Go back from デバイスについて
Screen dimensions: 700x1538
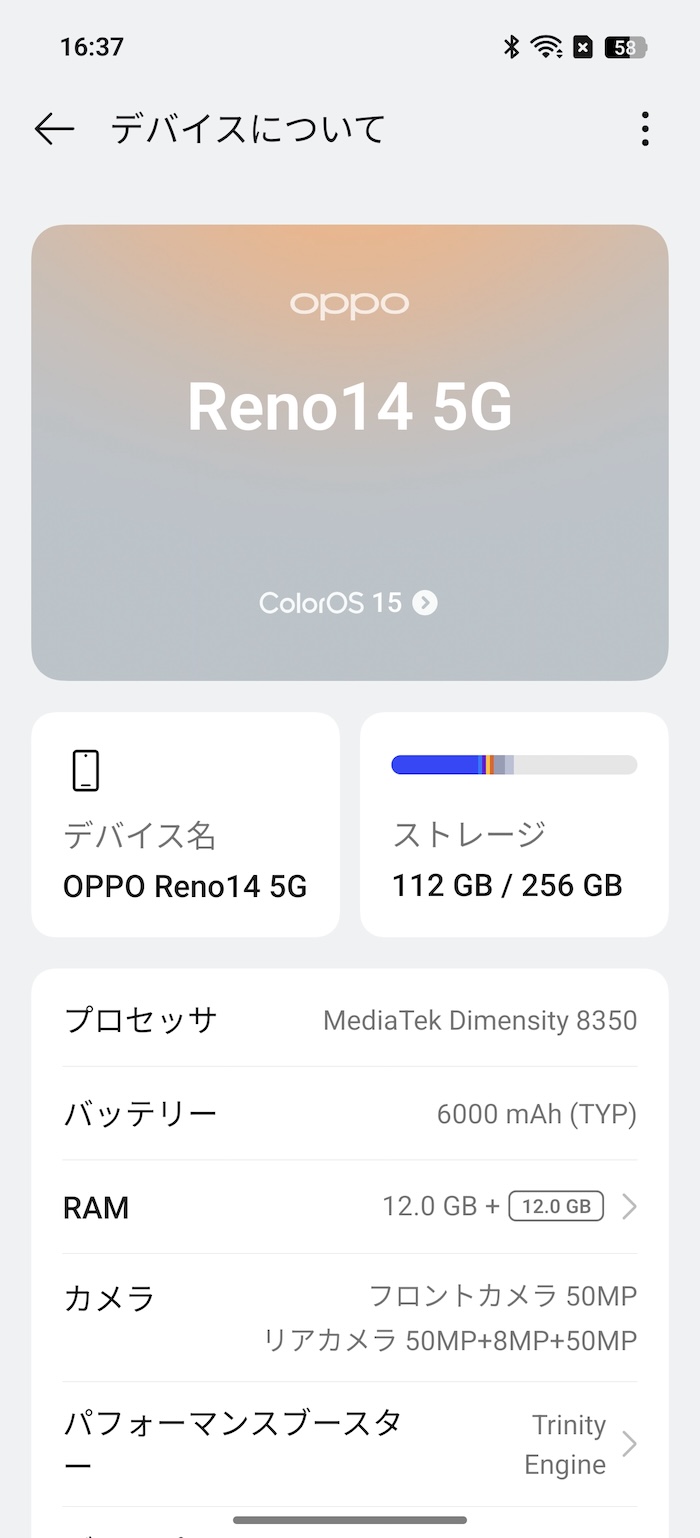click(54, 129)
